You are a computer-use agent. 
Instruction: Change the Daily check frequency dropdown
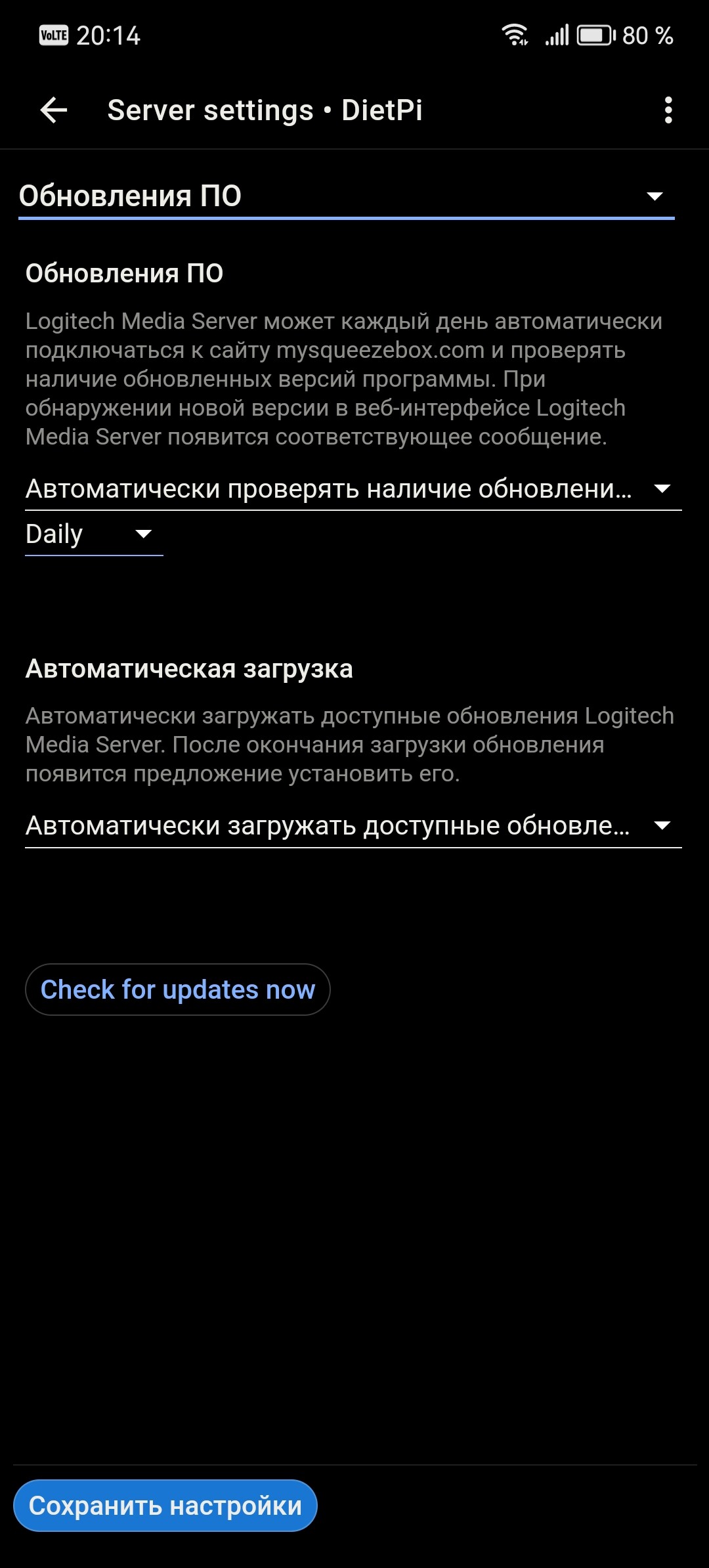[x=94, y=534]
